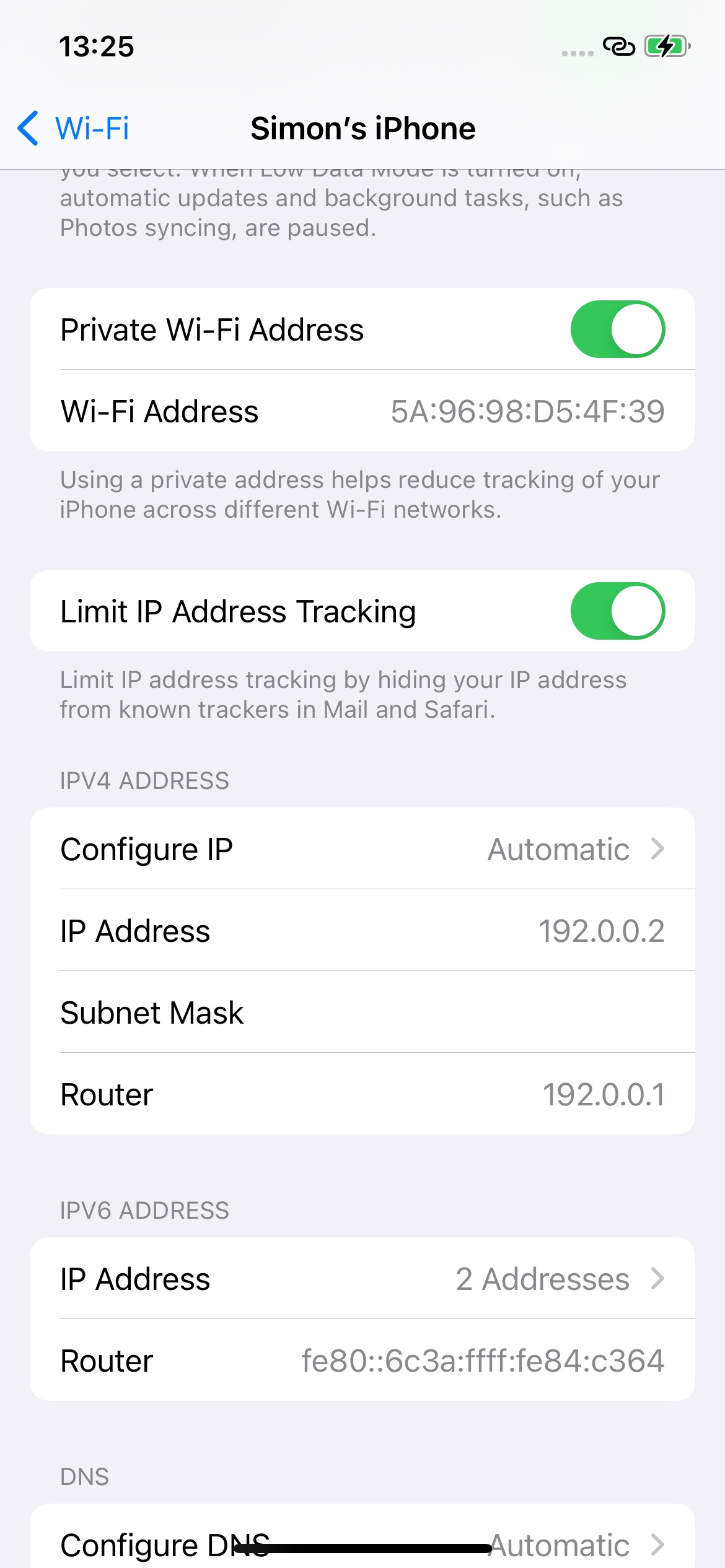Open Configure IP settings
The image size is (725, 1568).
362,849
